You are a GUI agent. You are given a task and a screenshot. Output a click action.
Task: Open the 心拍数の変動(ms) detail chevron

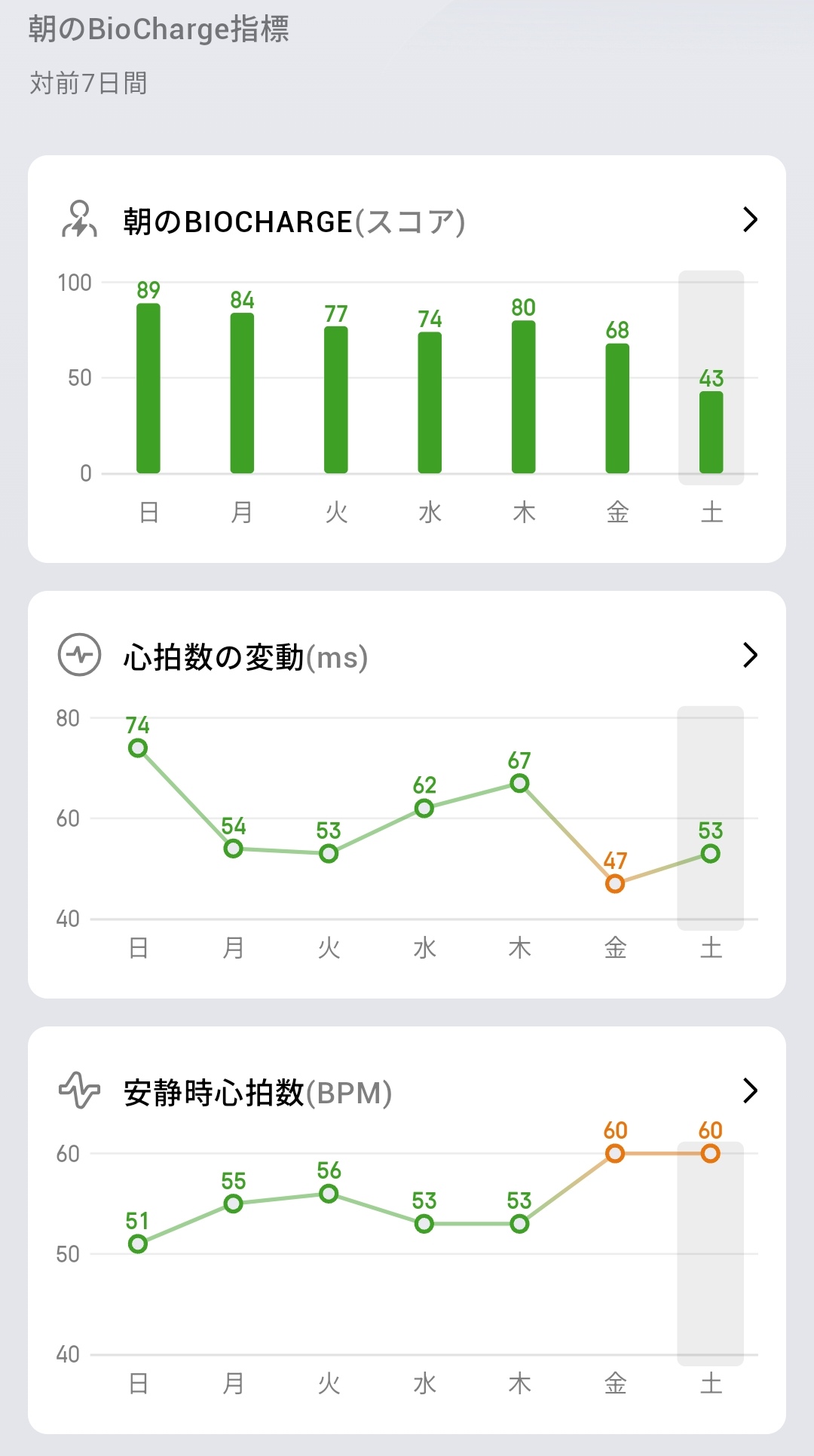(x=750, y=656)
